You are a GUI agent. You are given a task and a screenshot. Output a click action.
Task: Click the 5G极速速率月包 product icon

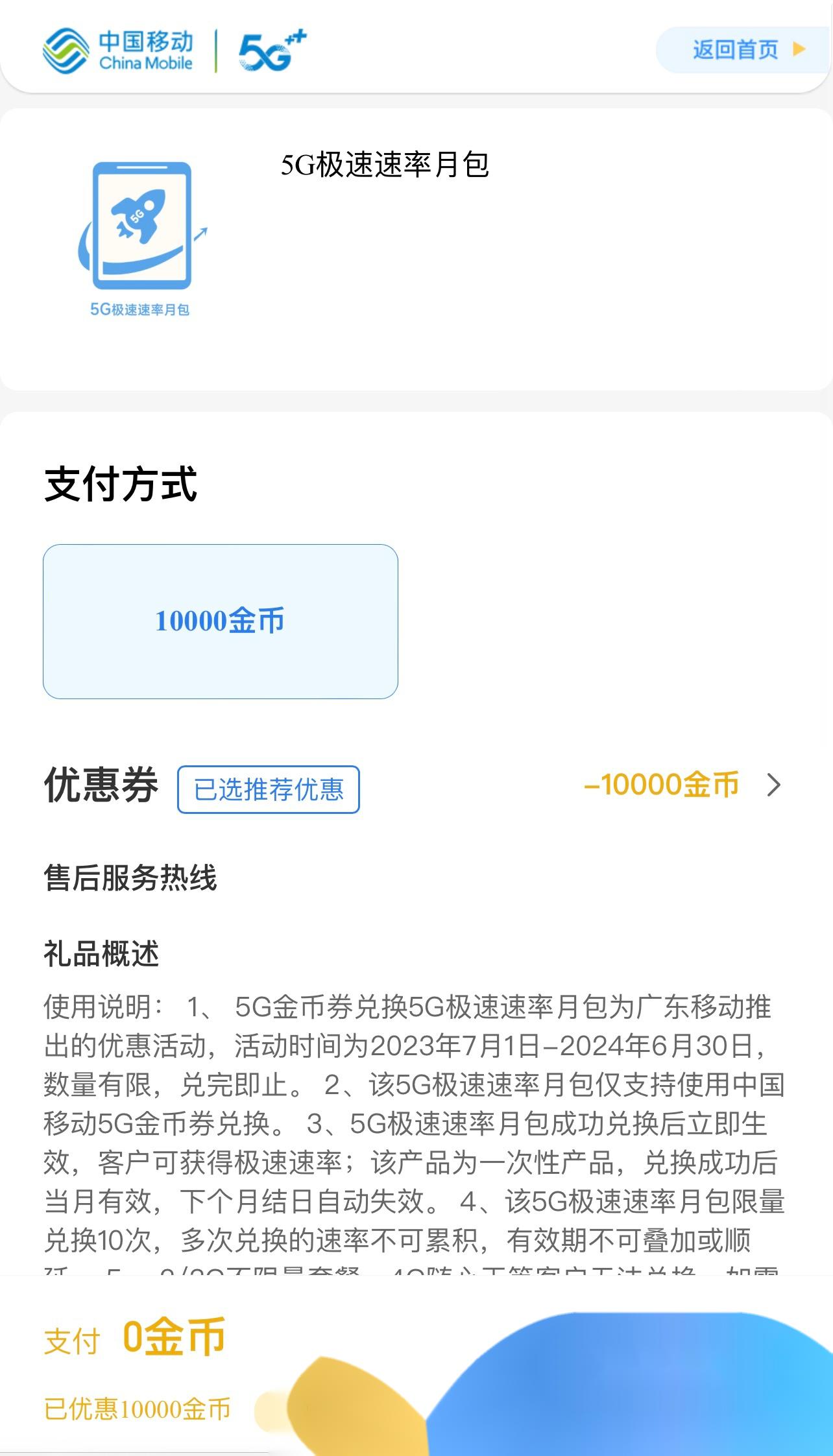click(139, 233)
